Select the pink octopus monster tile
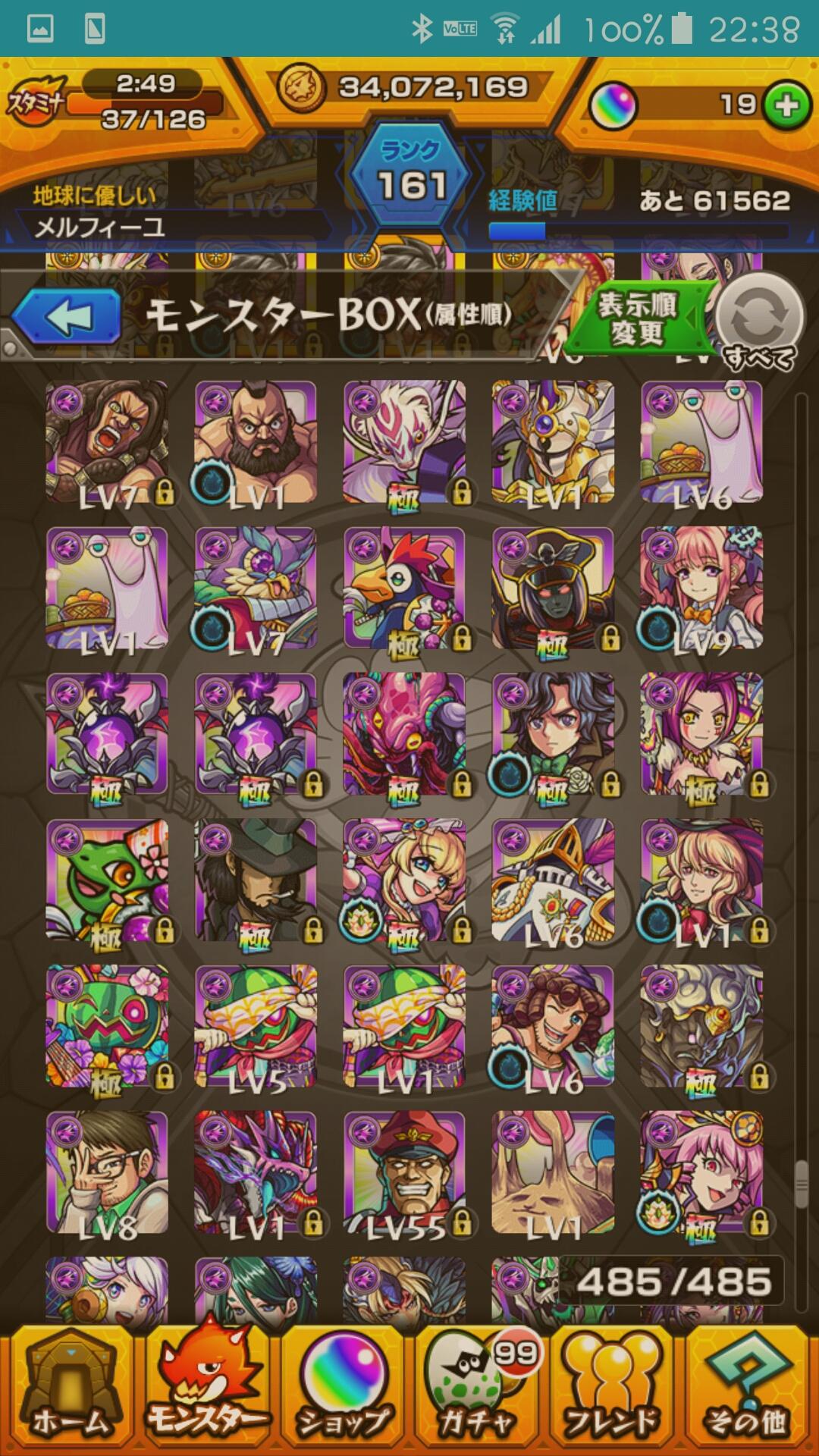Image resolution: width=819 pixels, height=1456 pixels. click(404, 734)
